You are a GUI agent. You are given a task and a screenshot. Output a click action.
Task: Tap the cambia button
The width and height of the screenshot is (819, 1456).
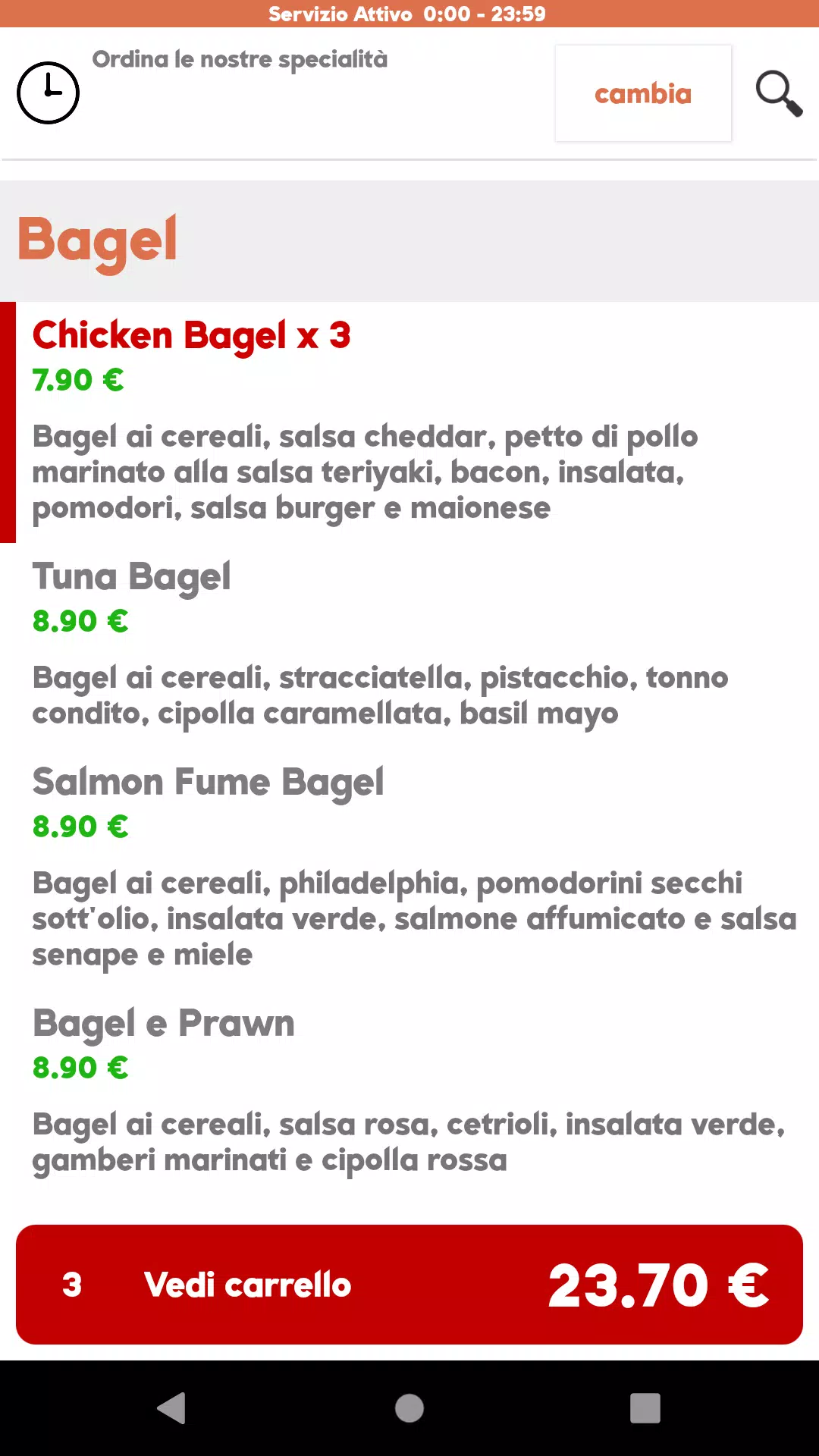coord(643,93)
